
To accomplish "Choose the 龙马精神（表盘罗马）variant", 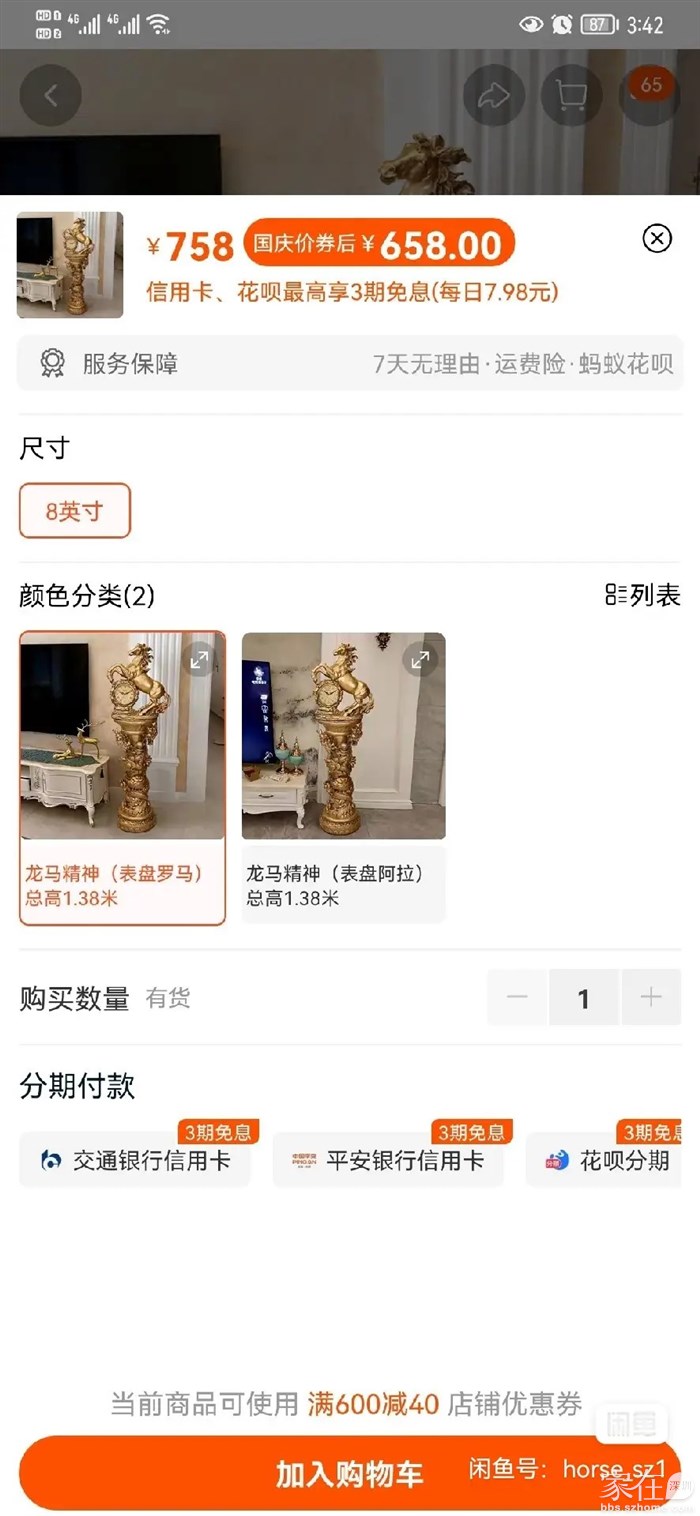I will pyautogui.click(x=122, y=778).
